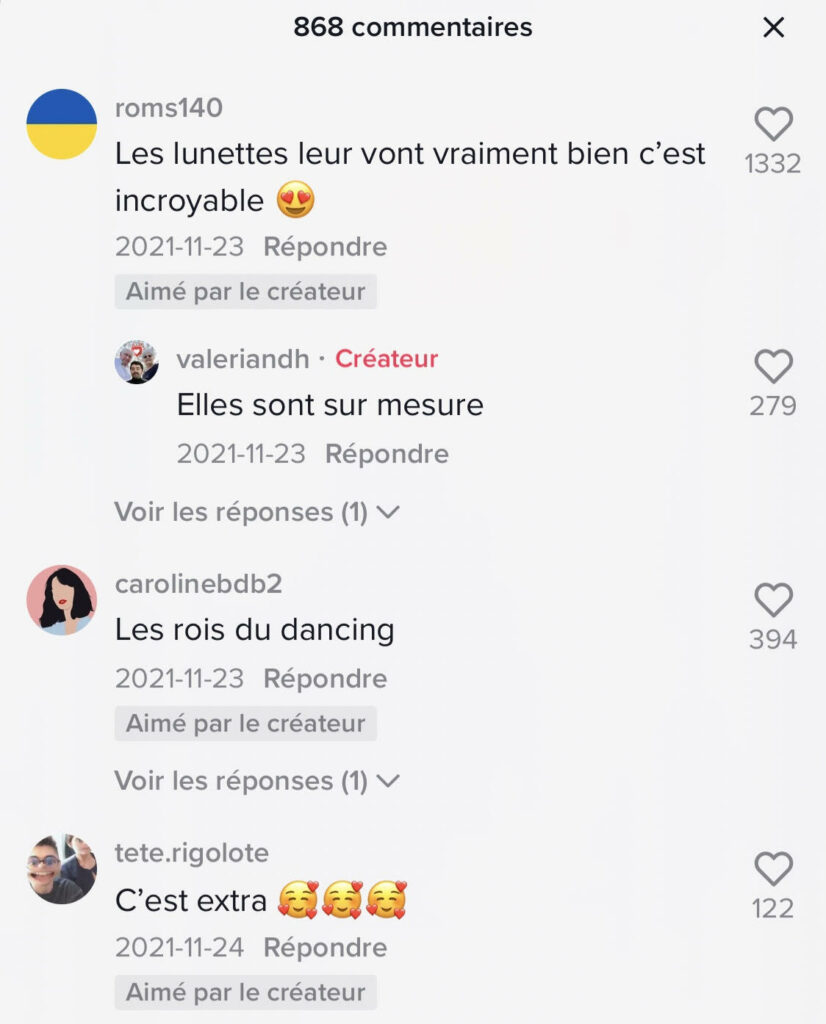
Task: Like valeriandh's reply
Action: 773,367
